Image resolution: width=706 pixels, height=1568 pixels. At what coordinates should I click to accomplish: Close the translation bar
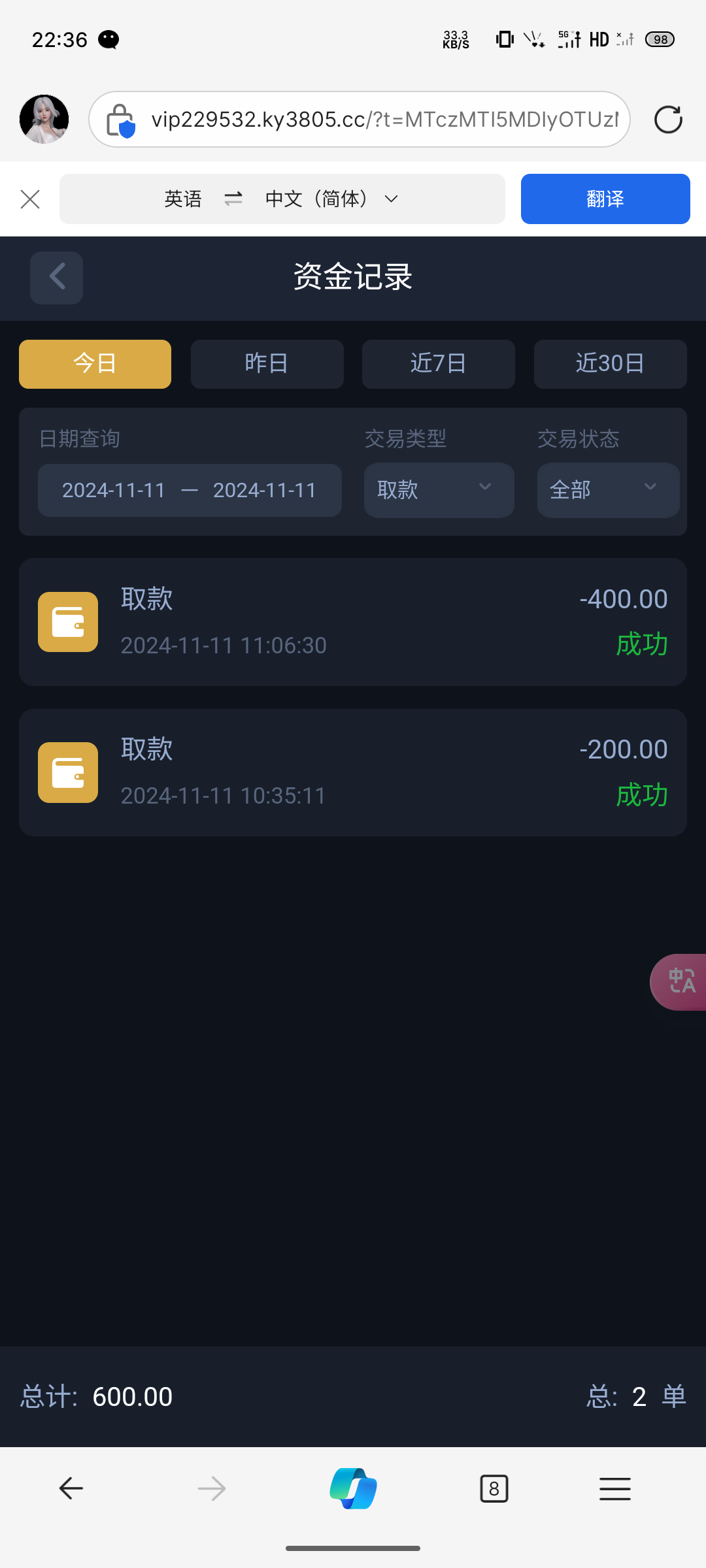(x=30, y=199)
